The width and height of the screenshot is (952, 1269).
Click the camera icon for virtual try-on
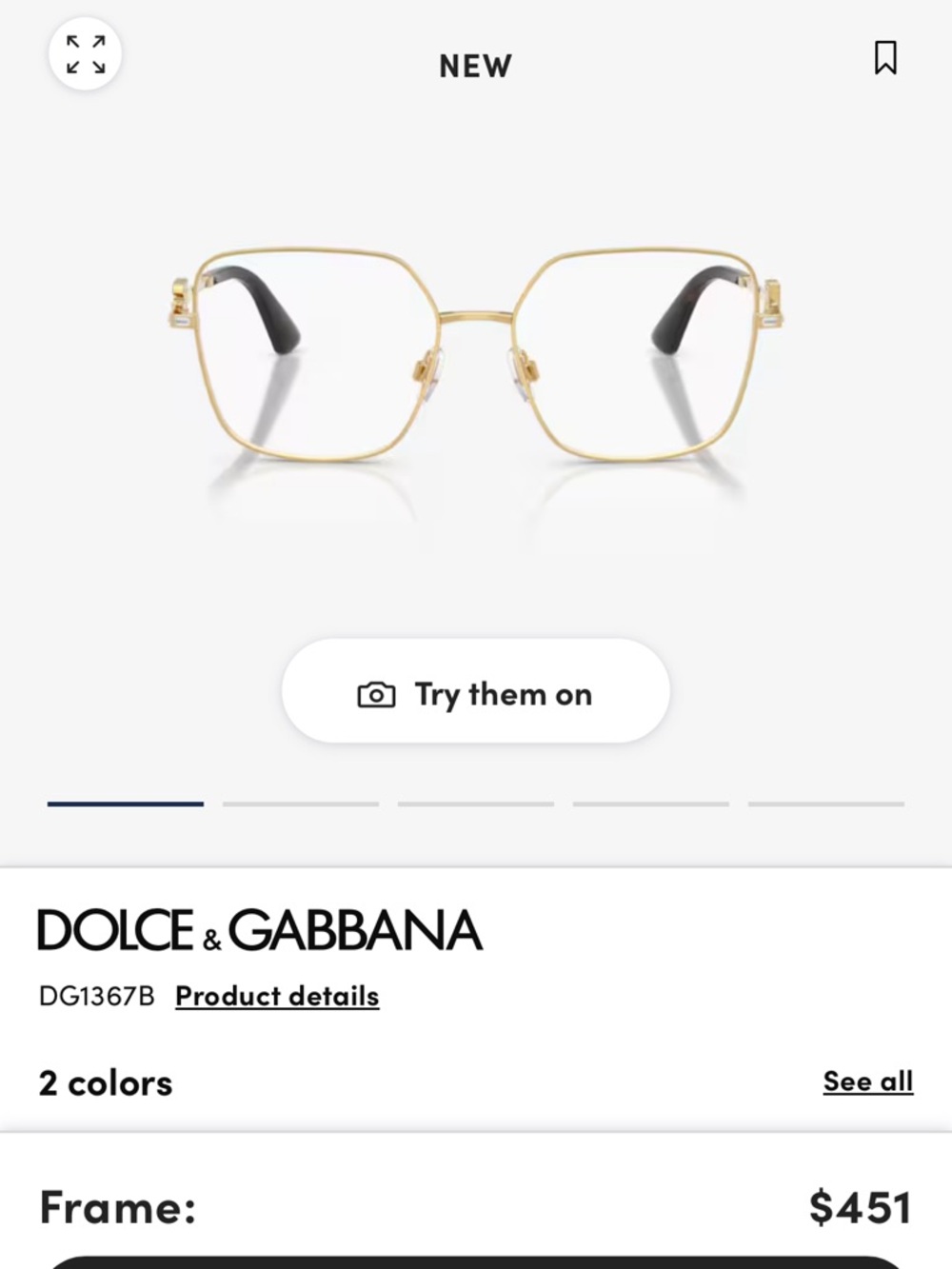[x=375, y=694]
